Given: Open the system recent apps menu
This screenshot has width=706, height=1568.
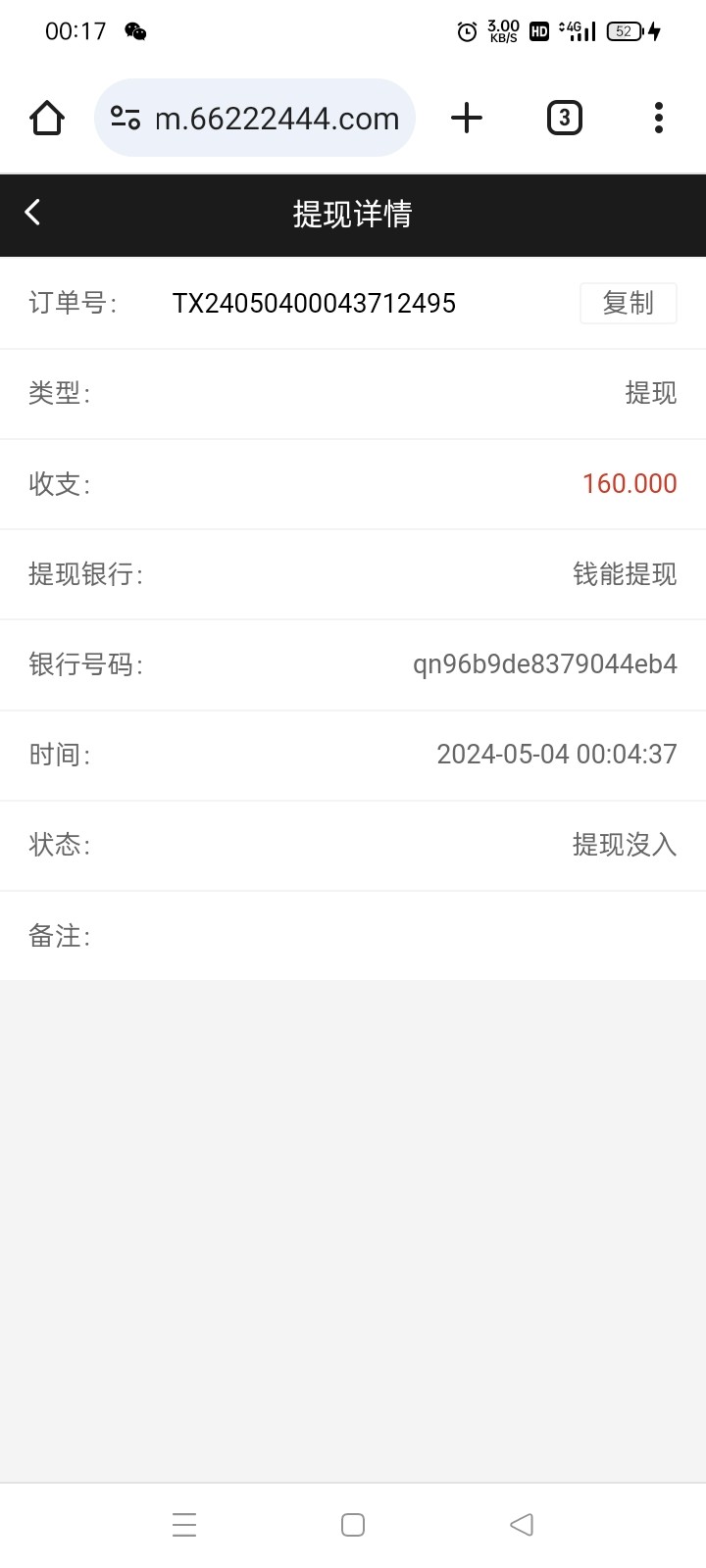Looking at the screenshot, I should coord(184,1525).
